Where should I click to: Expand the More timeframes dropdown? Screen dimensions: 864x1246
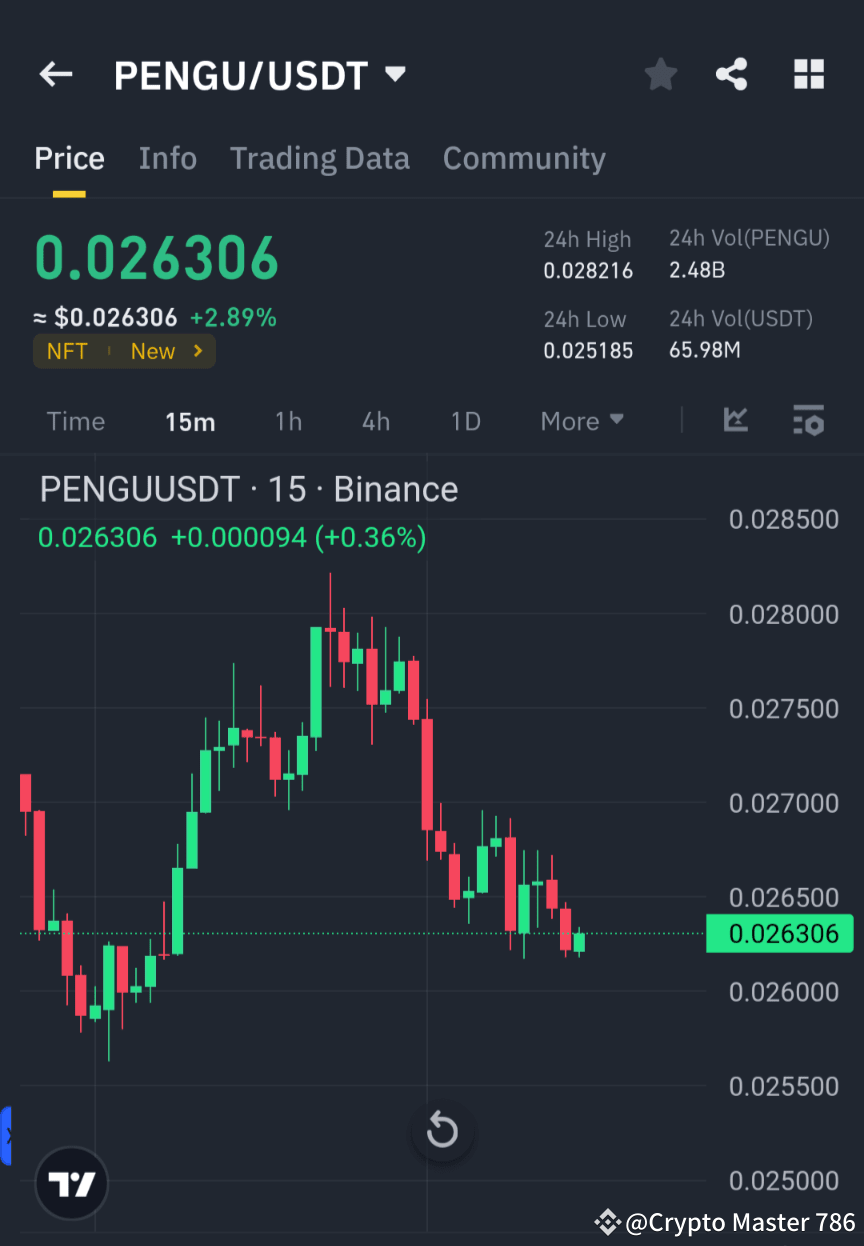[x=582, y=420]
